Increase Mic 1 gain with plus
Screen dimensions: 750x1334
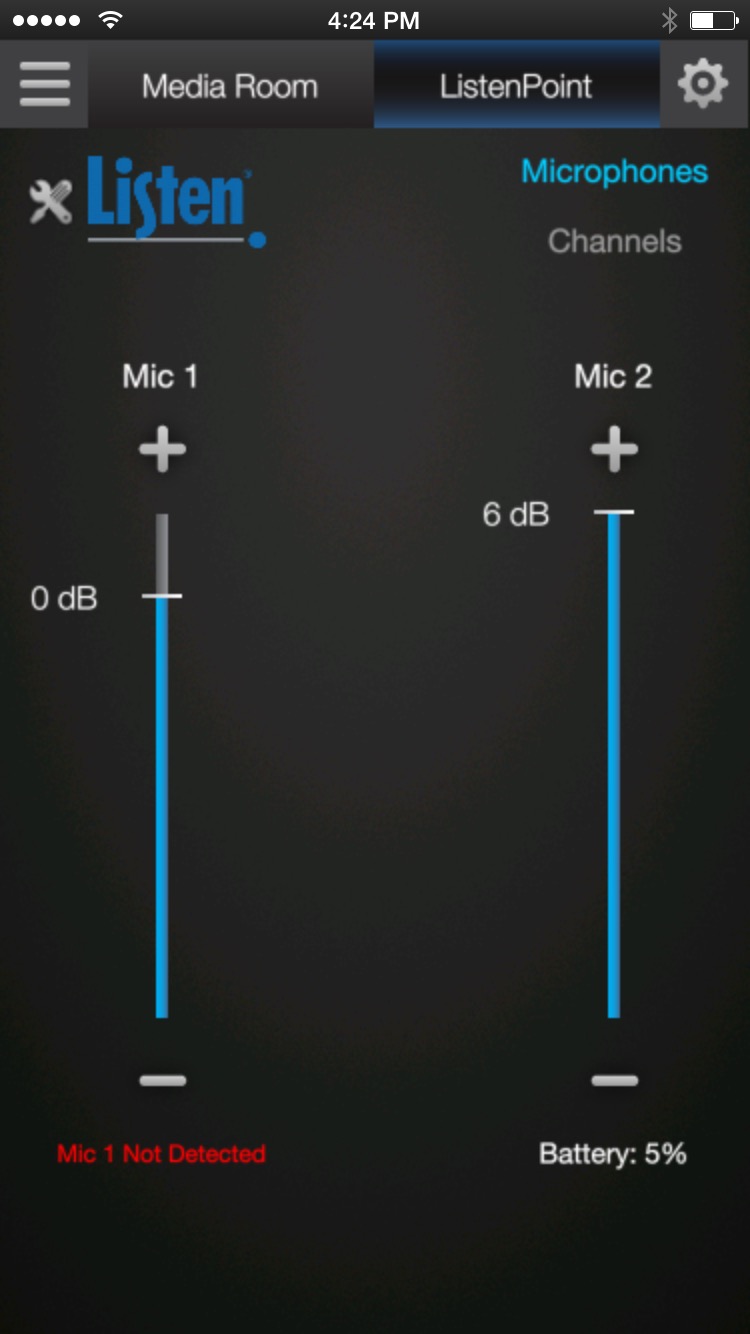(162, 450)
